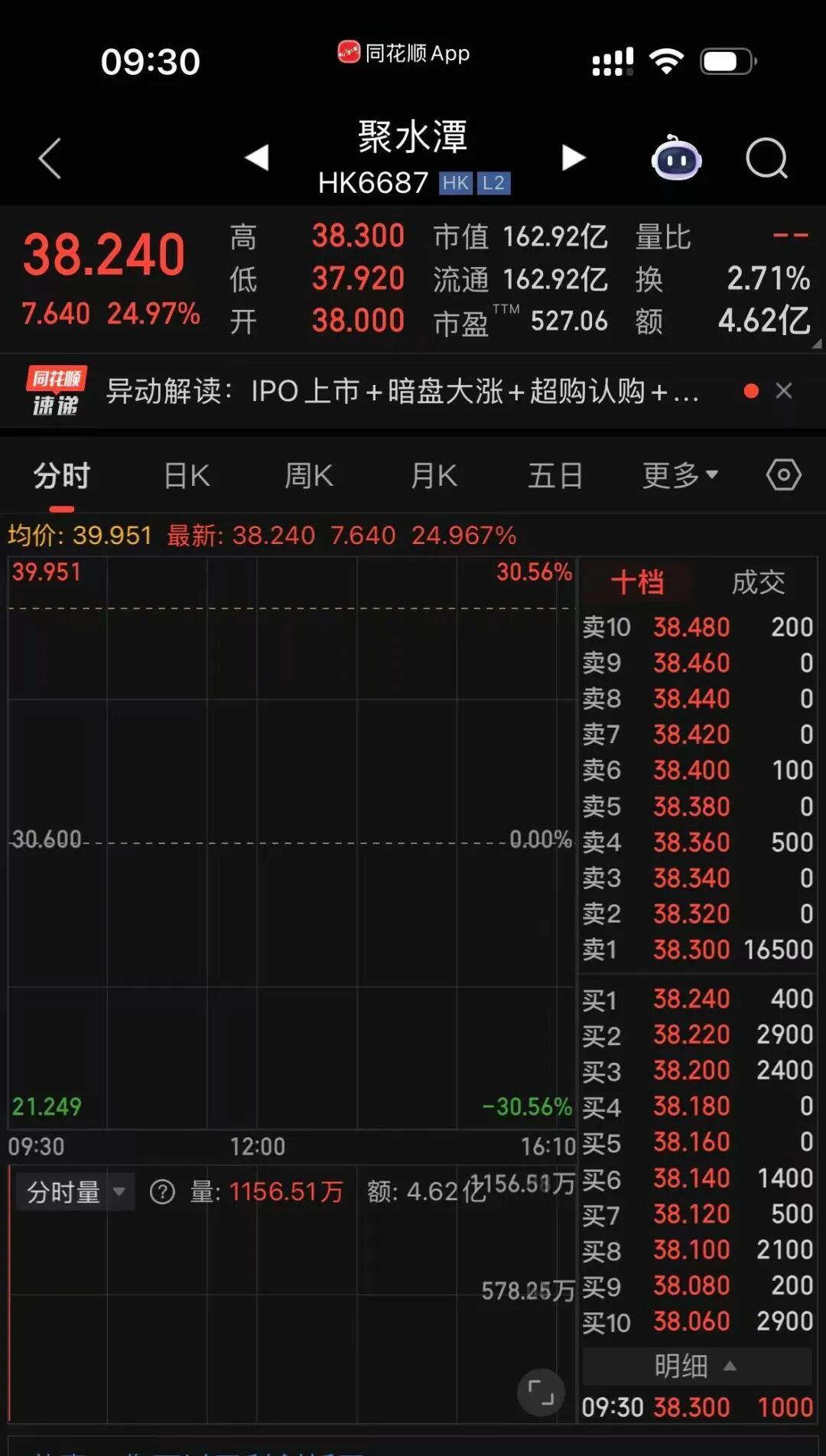This screenshot has width=826, height=1456.
Task: Dismiss the 异动解读 banner
Action: pyautogui.click(x=784, y=391)
